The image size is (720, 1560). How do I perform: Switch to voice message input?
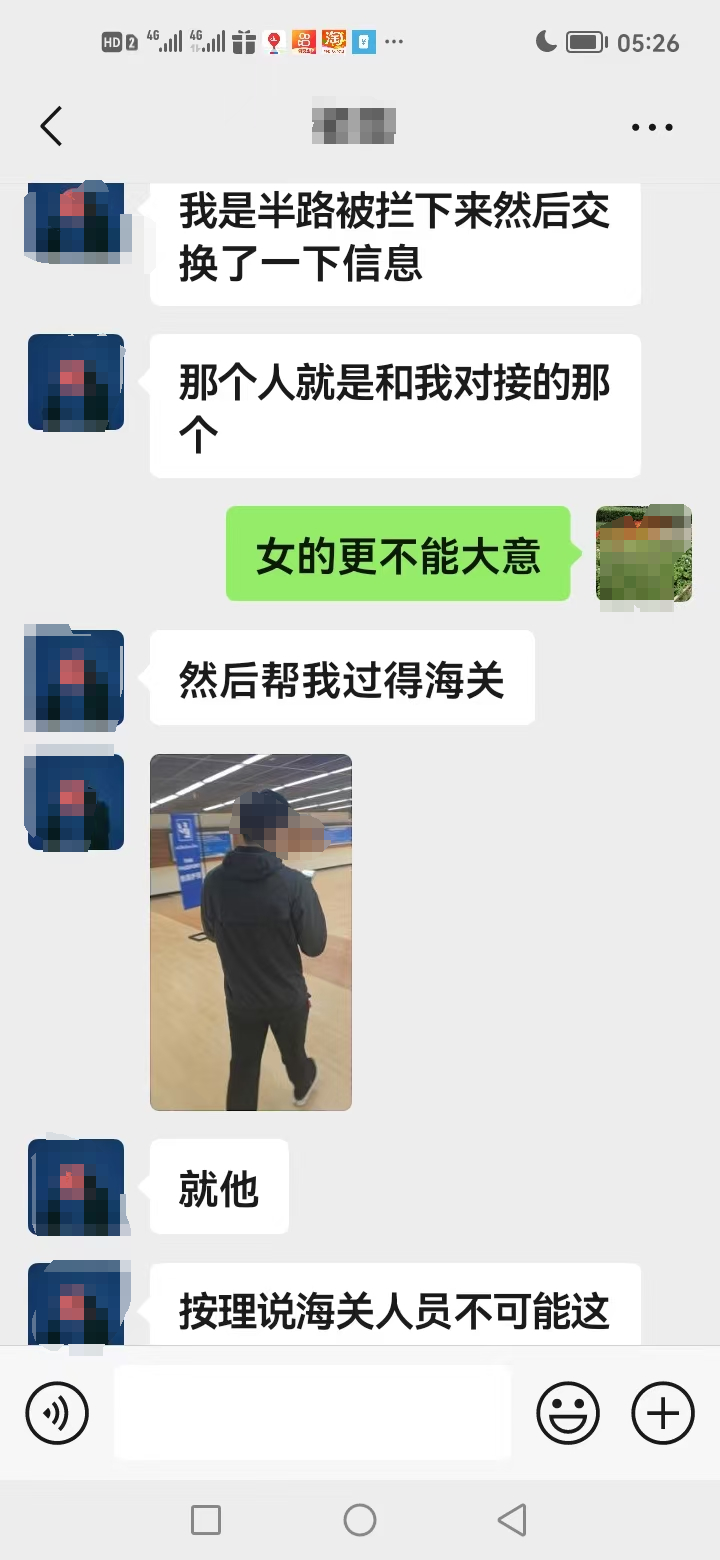point(57,1413)
